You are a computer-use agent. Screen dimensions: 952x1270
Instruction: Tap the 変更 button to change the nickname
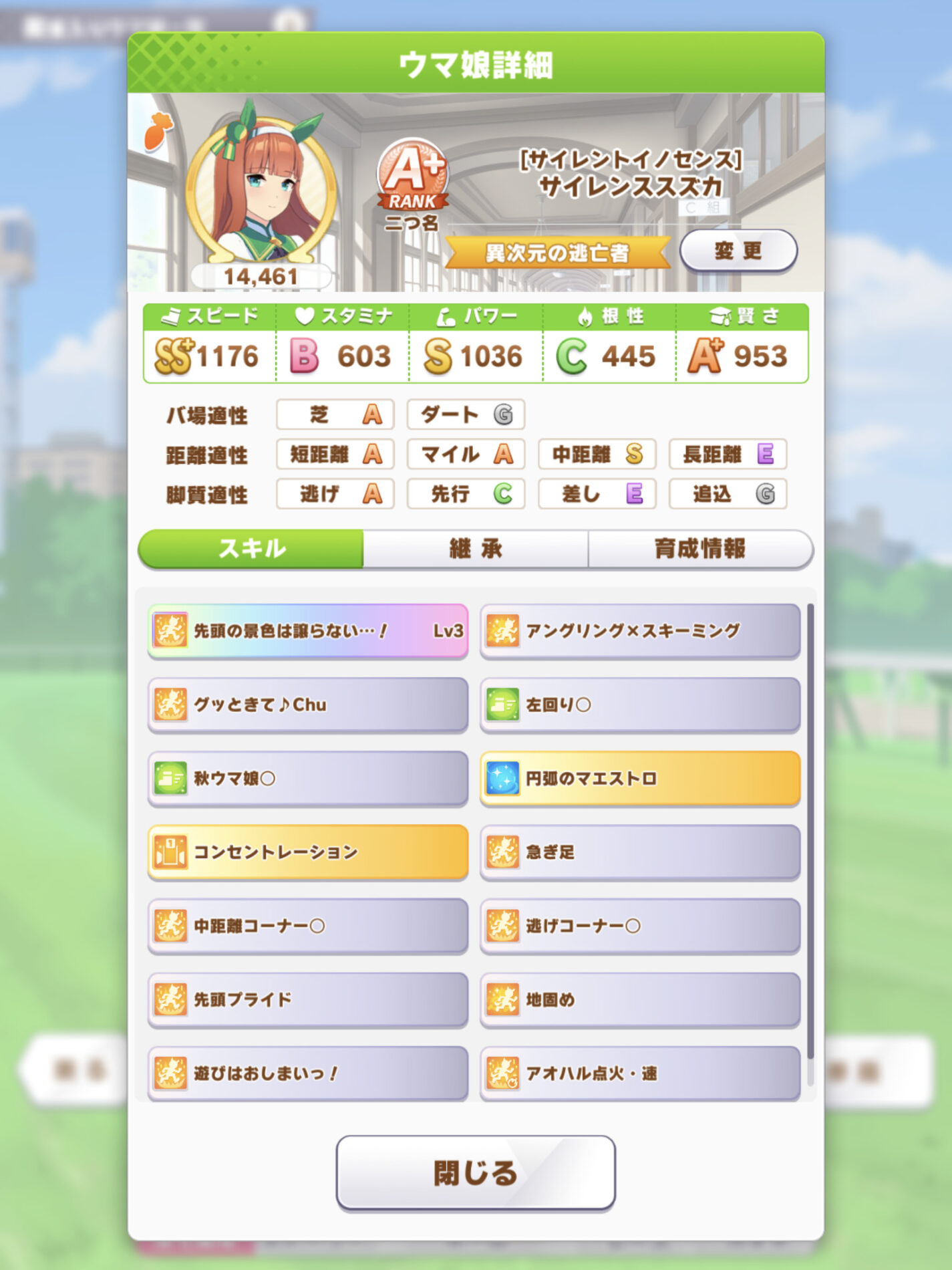pos(738,251)
